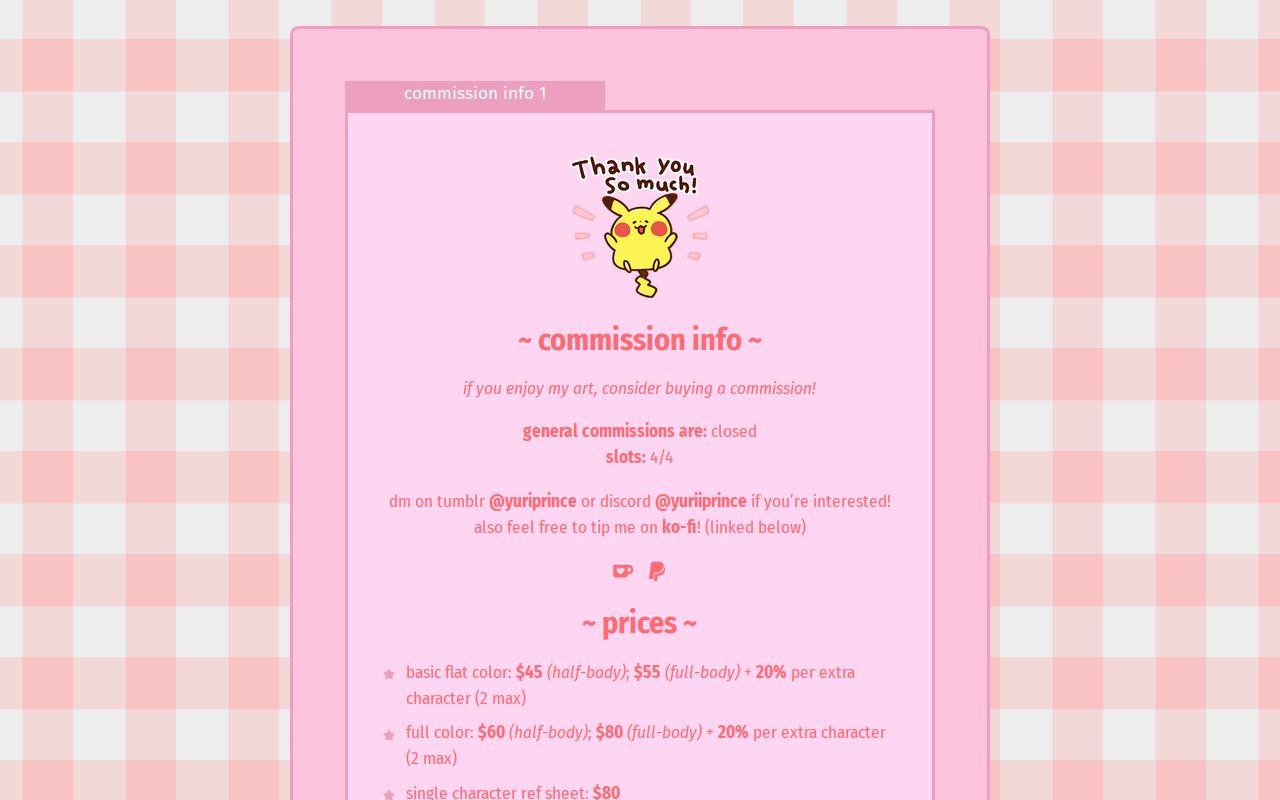
Task: Open the Ko-fi cup icon link
Action: 622,571
